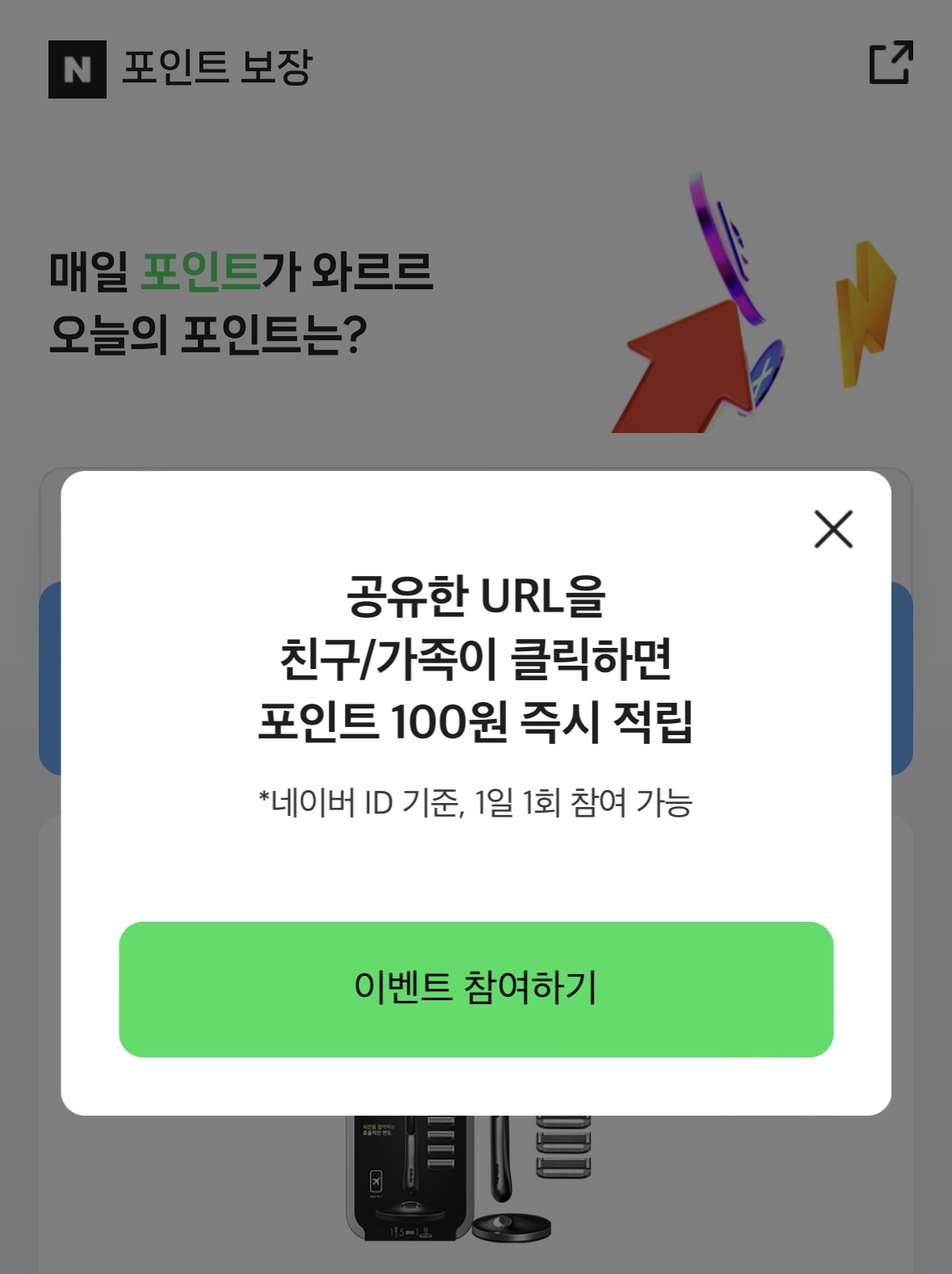
Task: Open the share icon in the header
Action: coord(891,63)
